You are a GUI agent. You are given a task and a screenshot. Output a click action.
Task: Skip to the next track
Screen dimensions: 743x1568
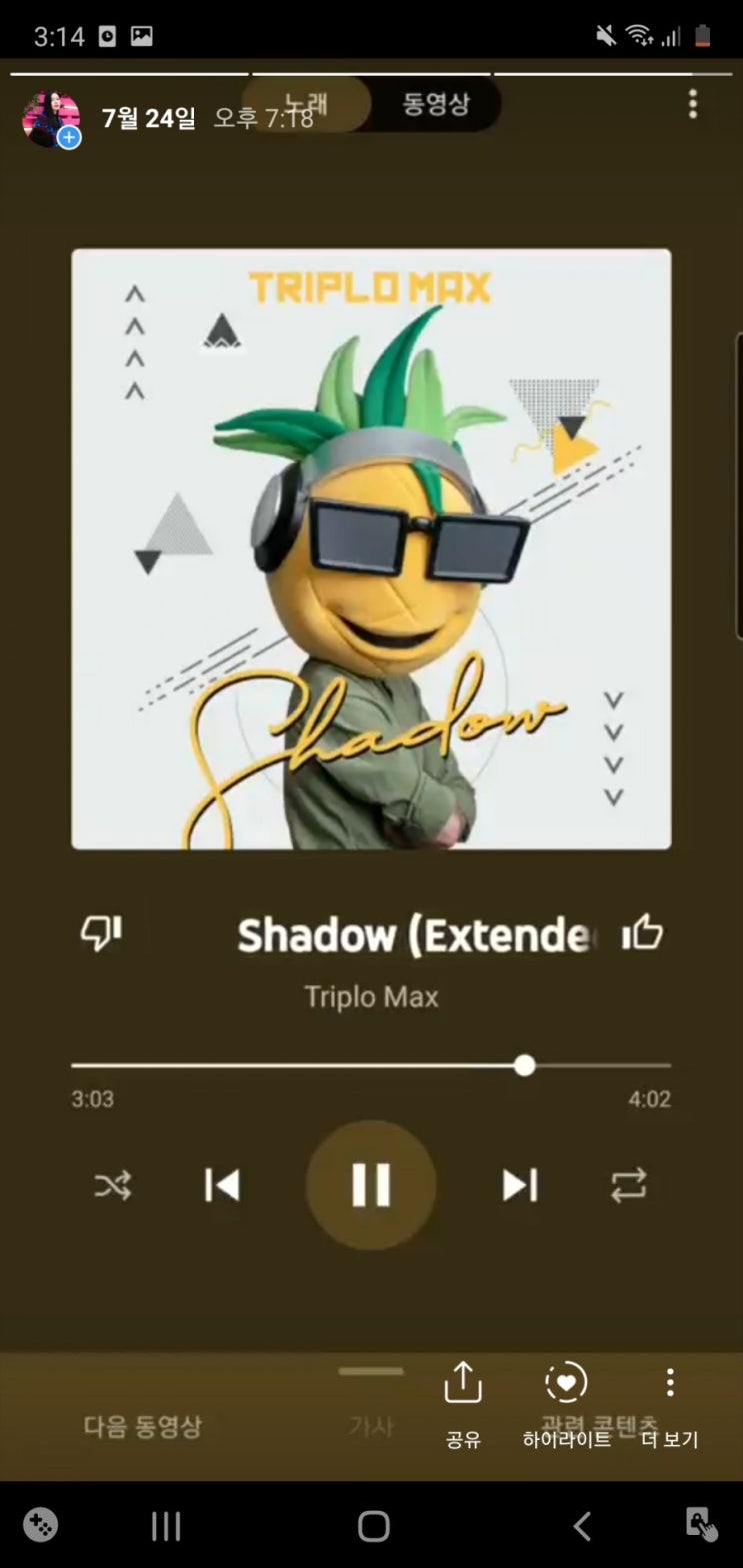pyautogui.click(x=519, y=1183)
